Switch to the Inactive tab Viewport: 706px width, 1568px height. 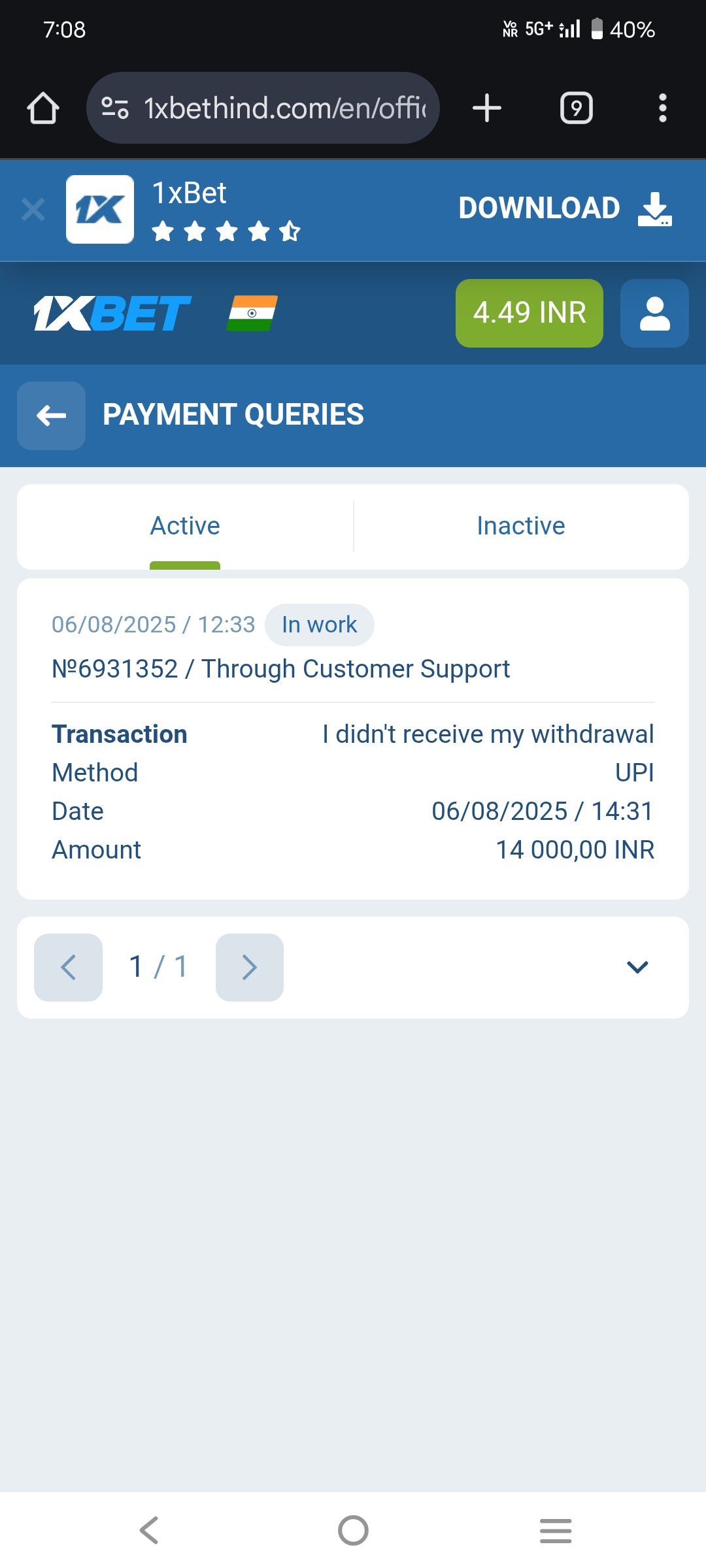click(520, 526)
